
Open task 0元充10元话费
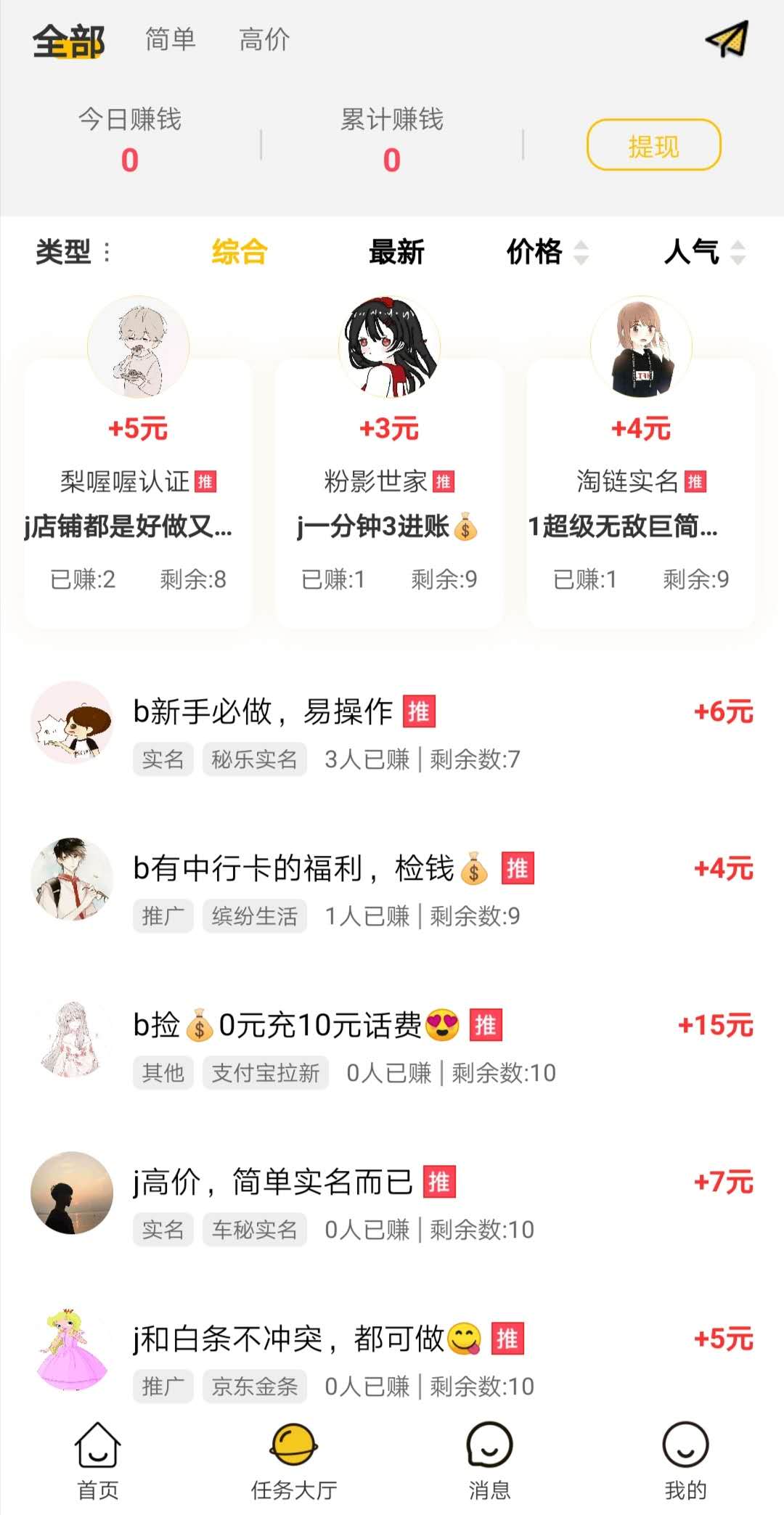[x=392, y=1048]
